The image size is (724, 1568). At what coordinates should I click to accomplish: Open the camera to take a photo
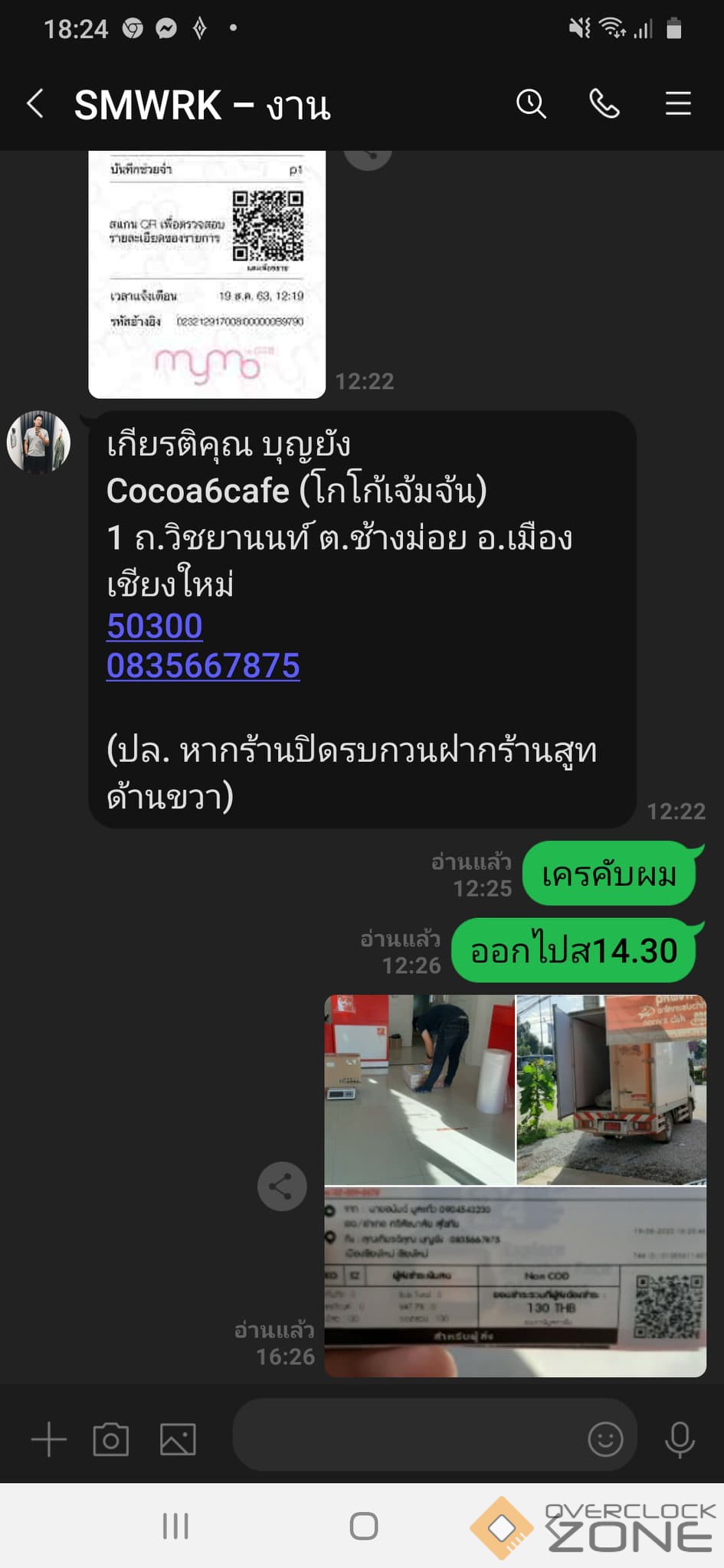click(111, 1439)
